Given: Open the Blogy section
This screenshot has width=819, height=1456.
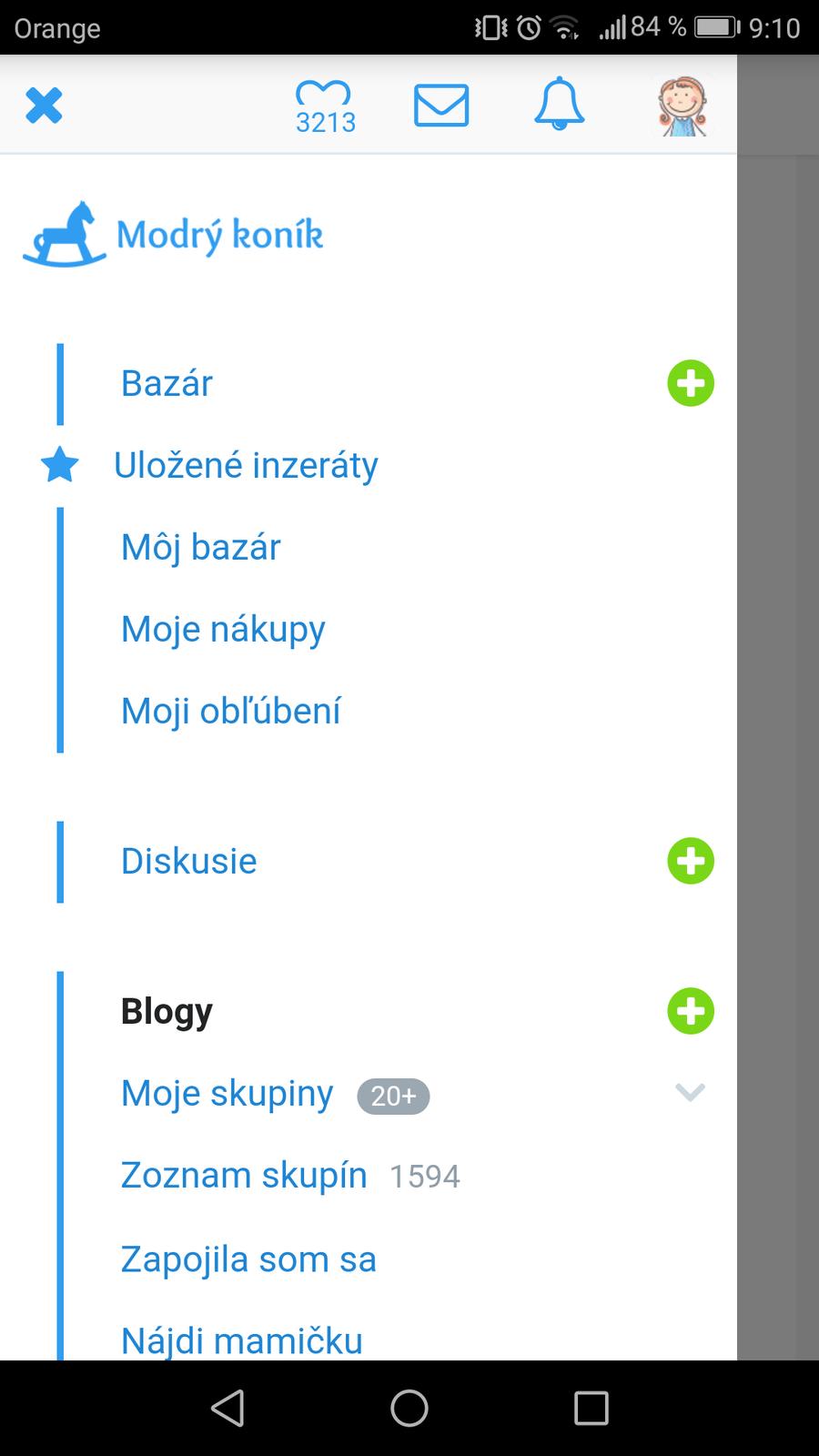Looking at the screenshot, I should pyautogui.click(x=167, y=1011).
